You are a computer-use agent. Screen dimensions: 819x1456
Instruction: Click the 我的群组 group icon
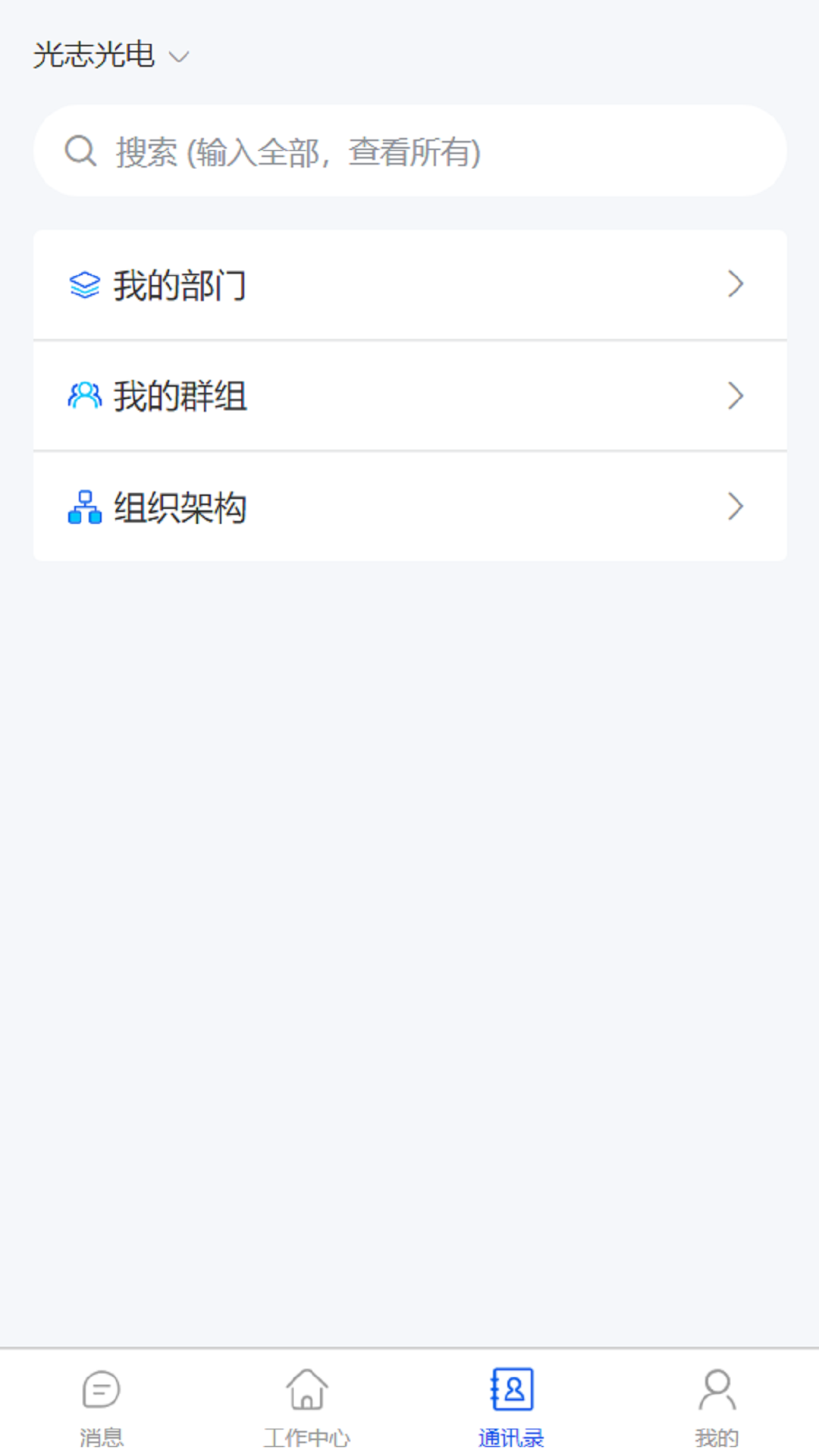coord(83,394)
